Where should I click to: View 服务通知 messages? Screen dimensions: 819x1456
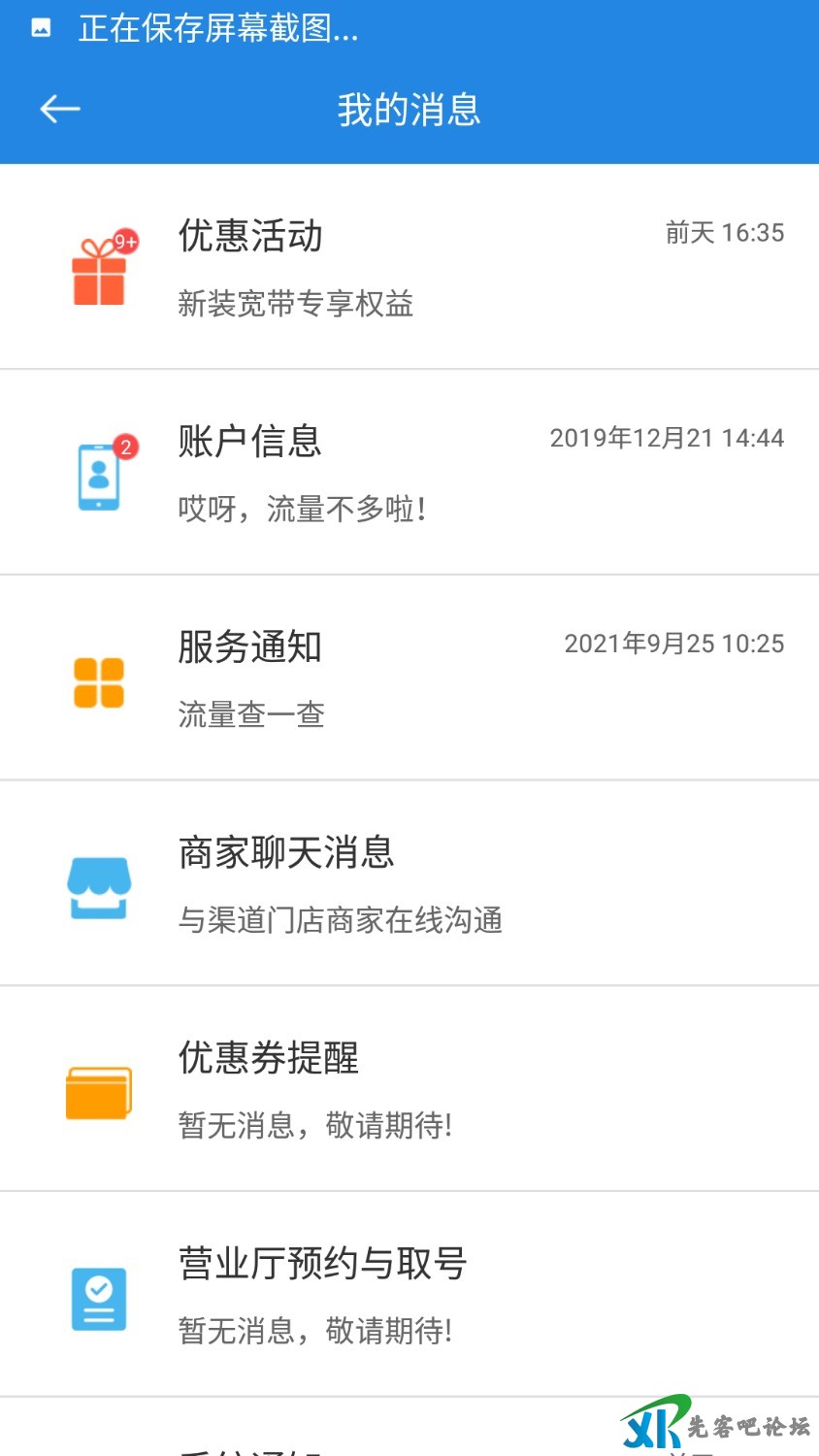click(408, 678)
